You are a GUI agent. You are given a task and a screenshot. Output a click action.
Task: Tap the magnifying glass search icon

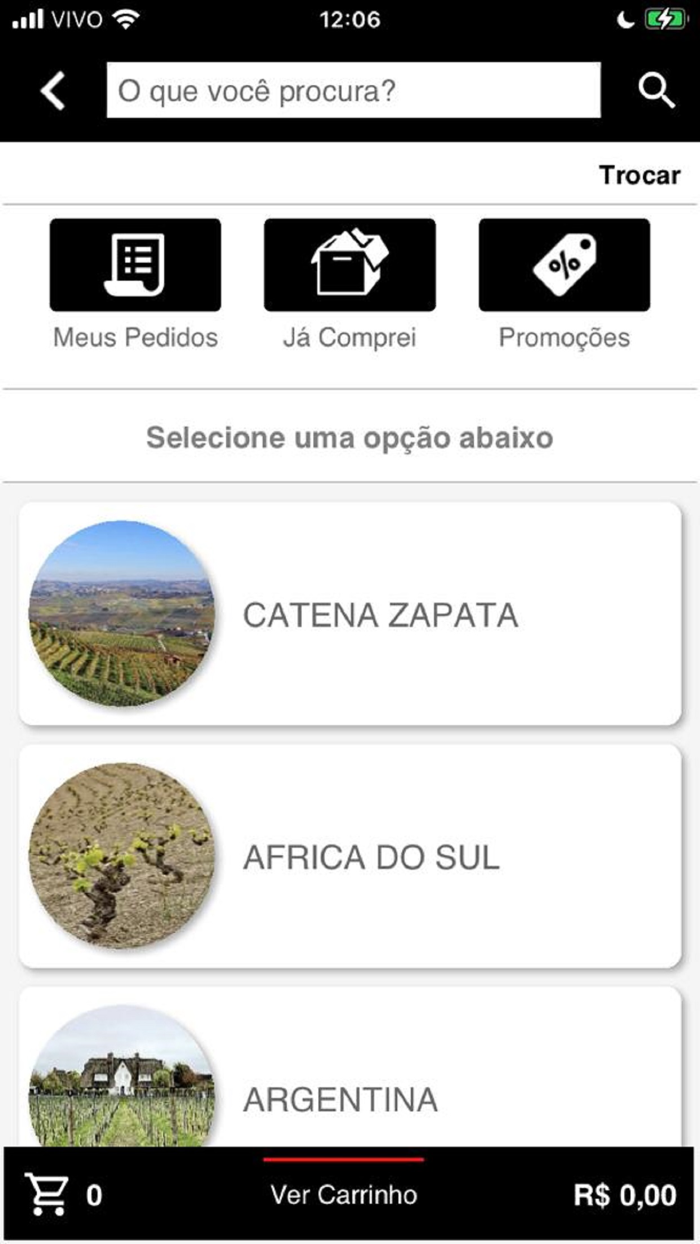point(656,91)
